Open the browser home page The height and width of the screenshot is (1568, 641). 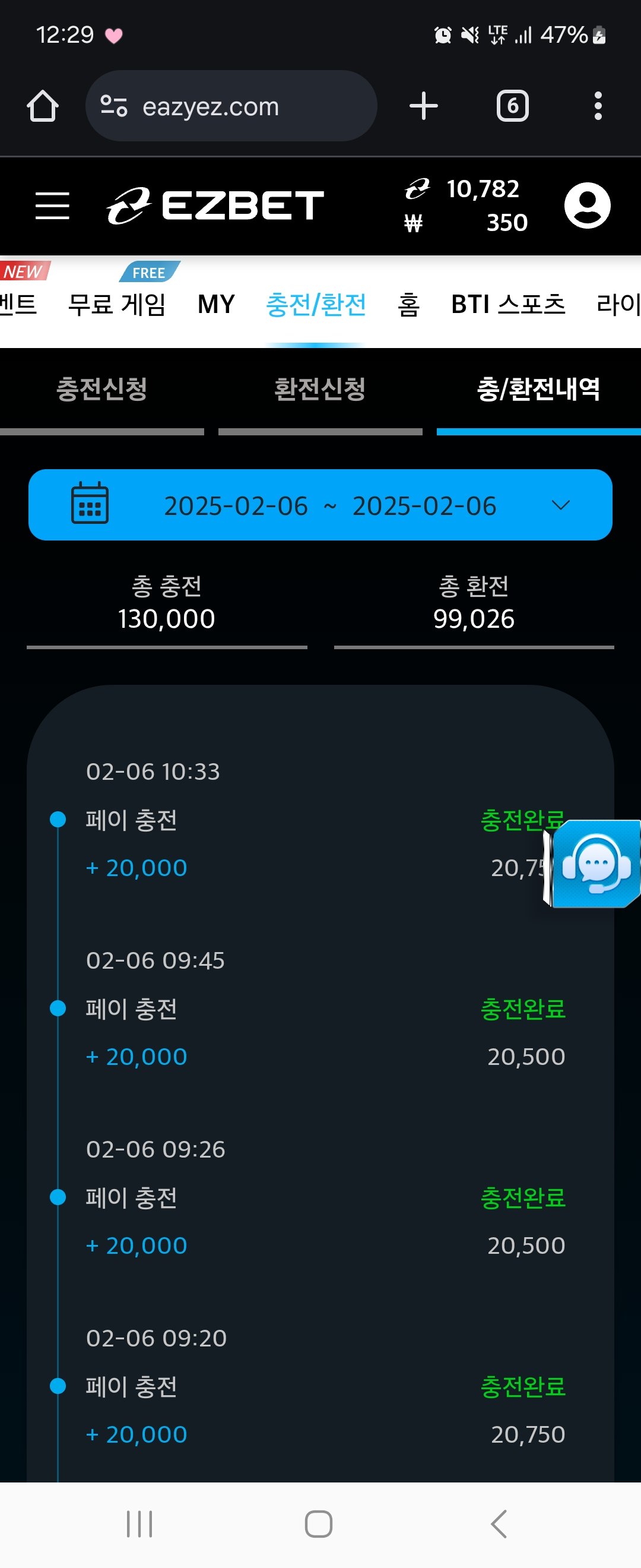(x=43, y=106)
